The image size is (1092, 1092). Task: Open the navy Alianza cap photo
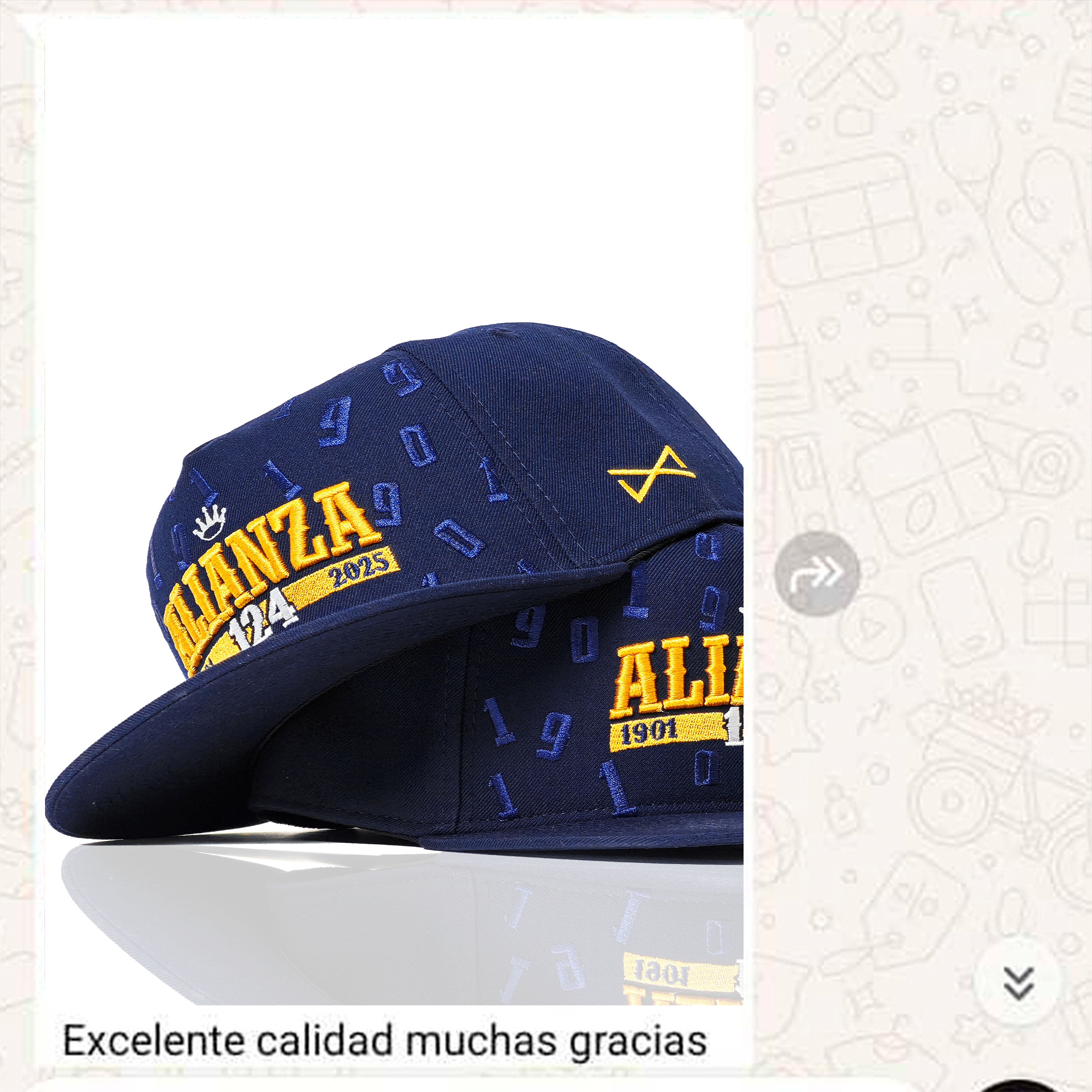coord(396,509)
